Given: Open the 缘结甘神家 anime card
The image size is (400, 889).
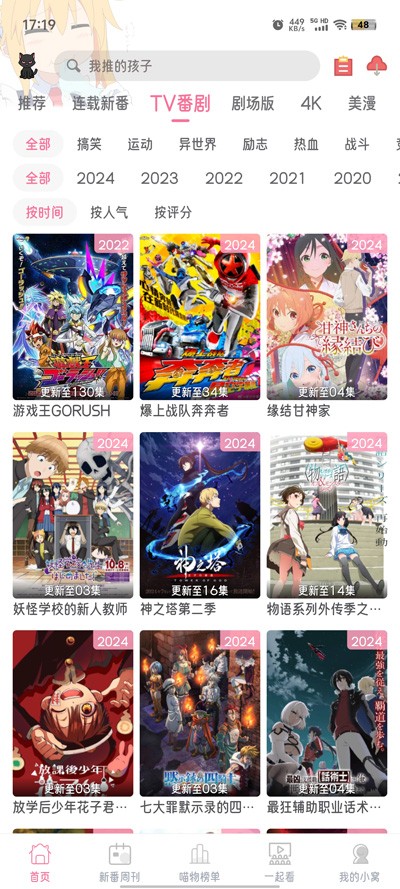Looking at the screenshot, I should (x=327, y=326).
